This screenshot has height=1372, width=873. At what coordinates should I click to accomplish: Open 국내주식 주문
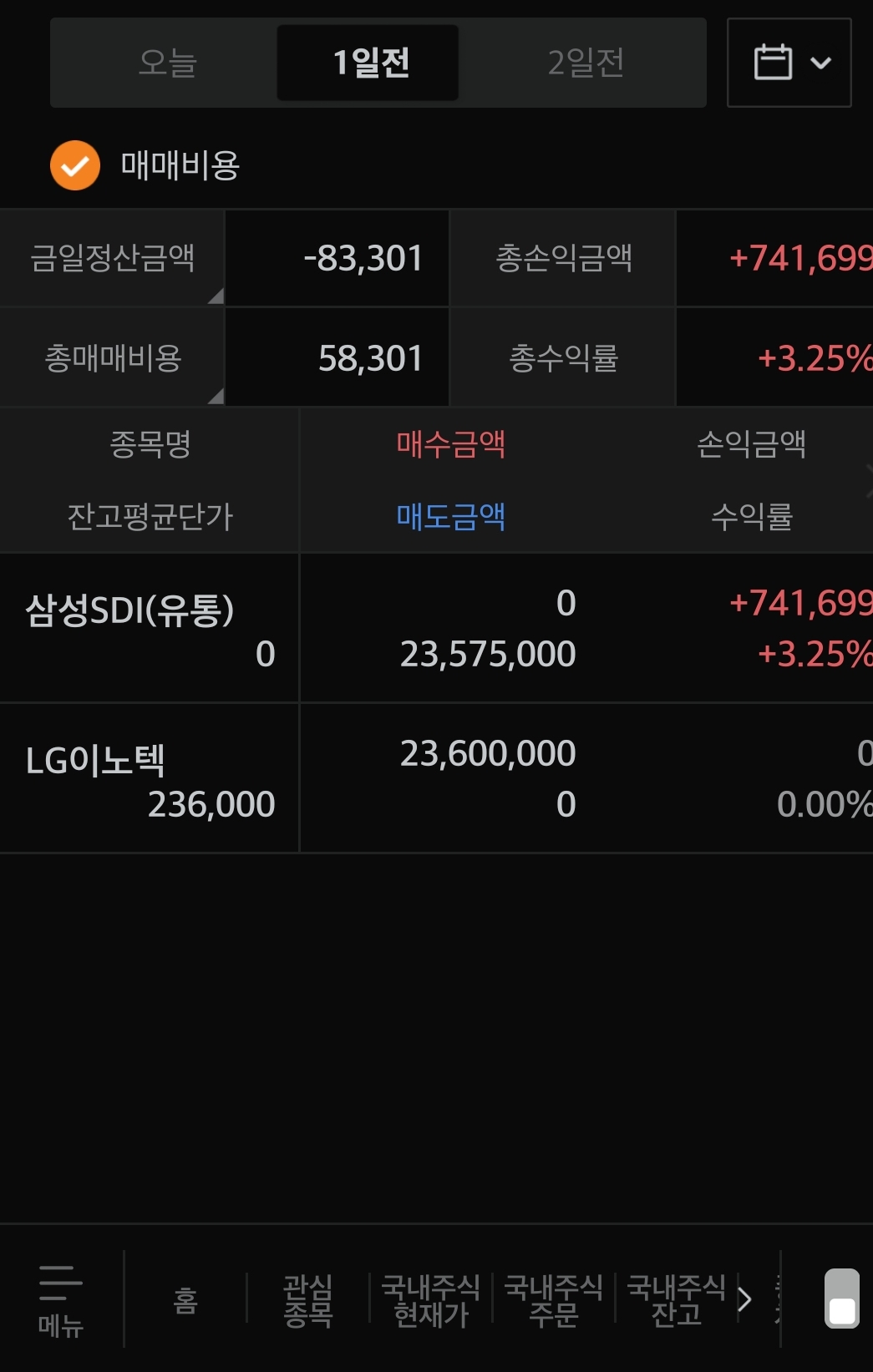[553, 1299]
